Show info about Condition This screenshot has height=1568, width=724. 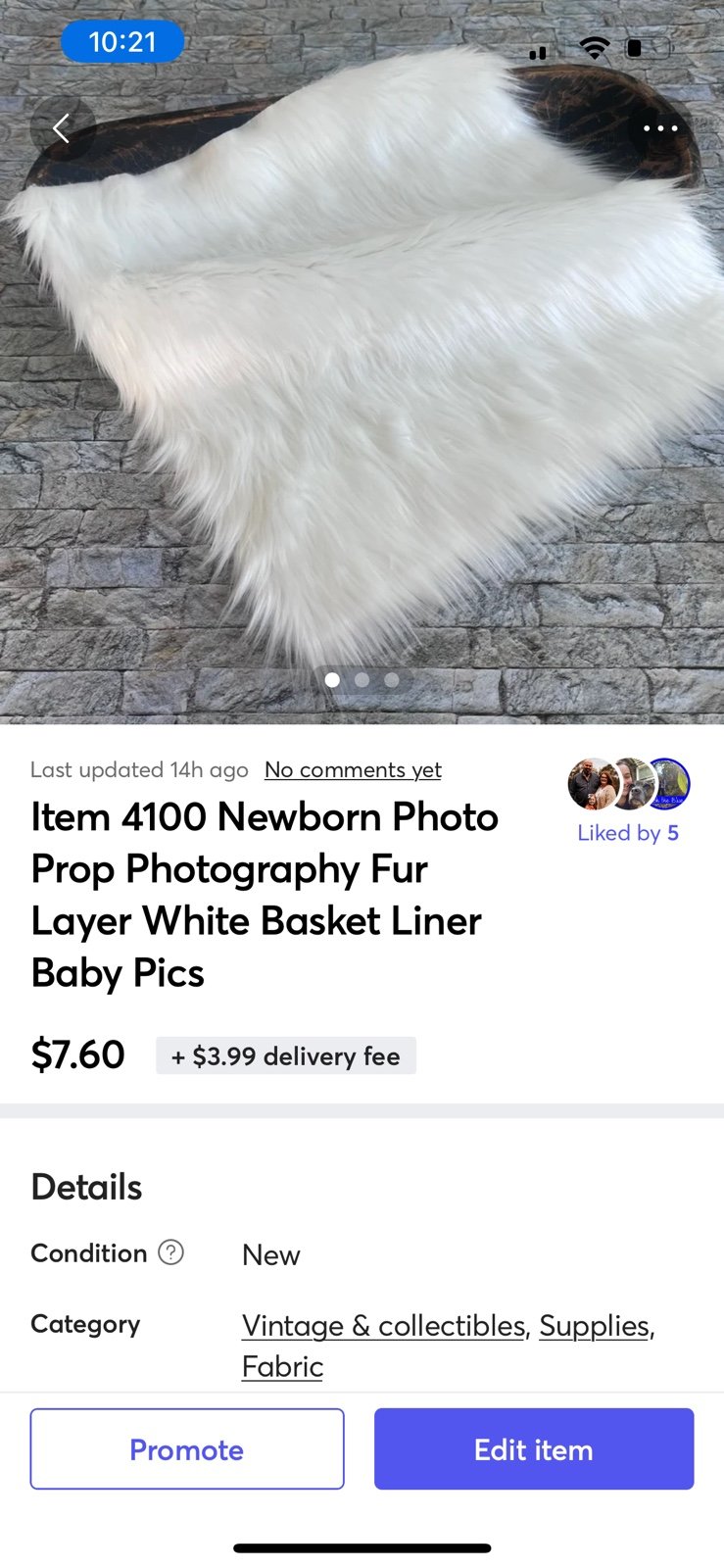(171, 1252)
